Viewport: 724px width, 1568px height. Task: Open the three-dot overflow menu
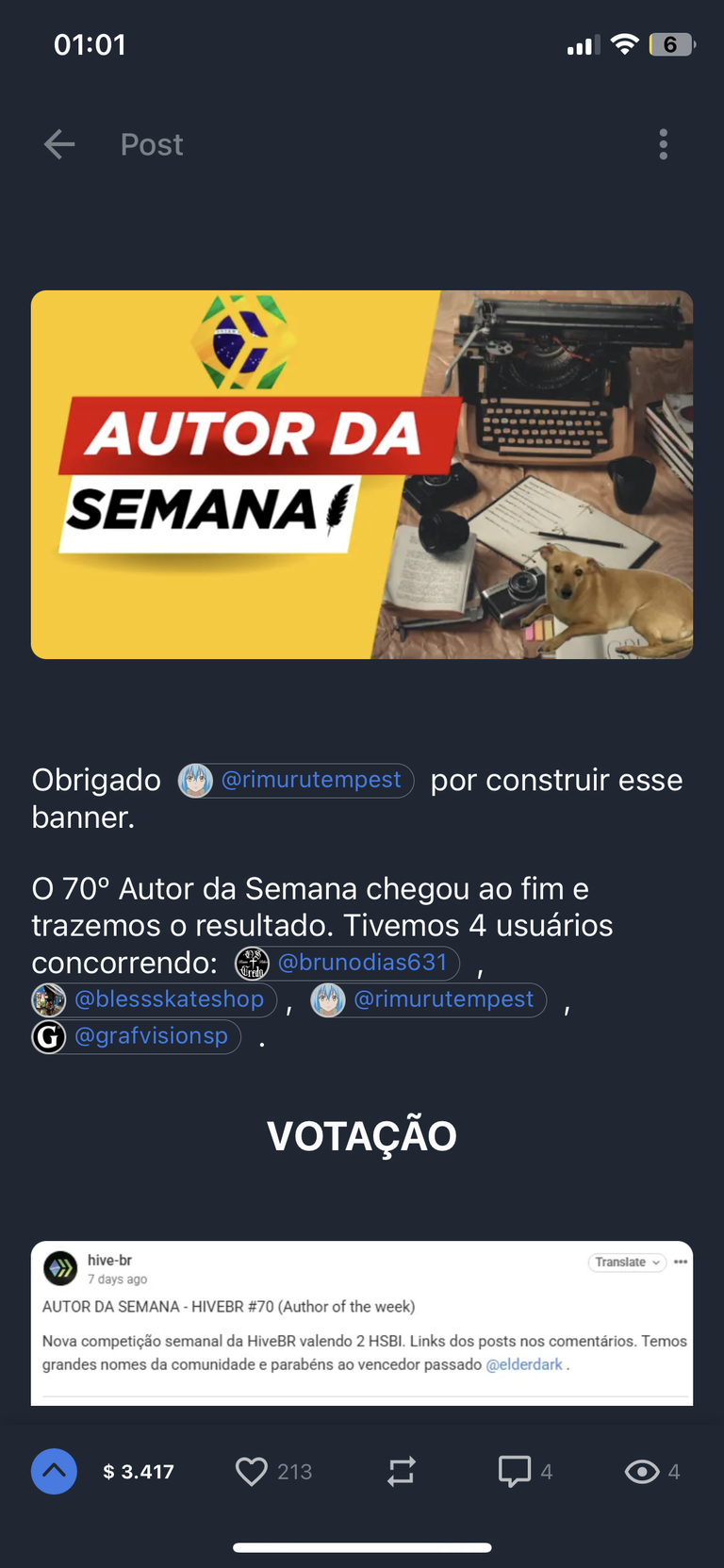coord(664,144)
